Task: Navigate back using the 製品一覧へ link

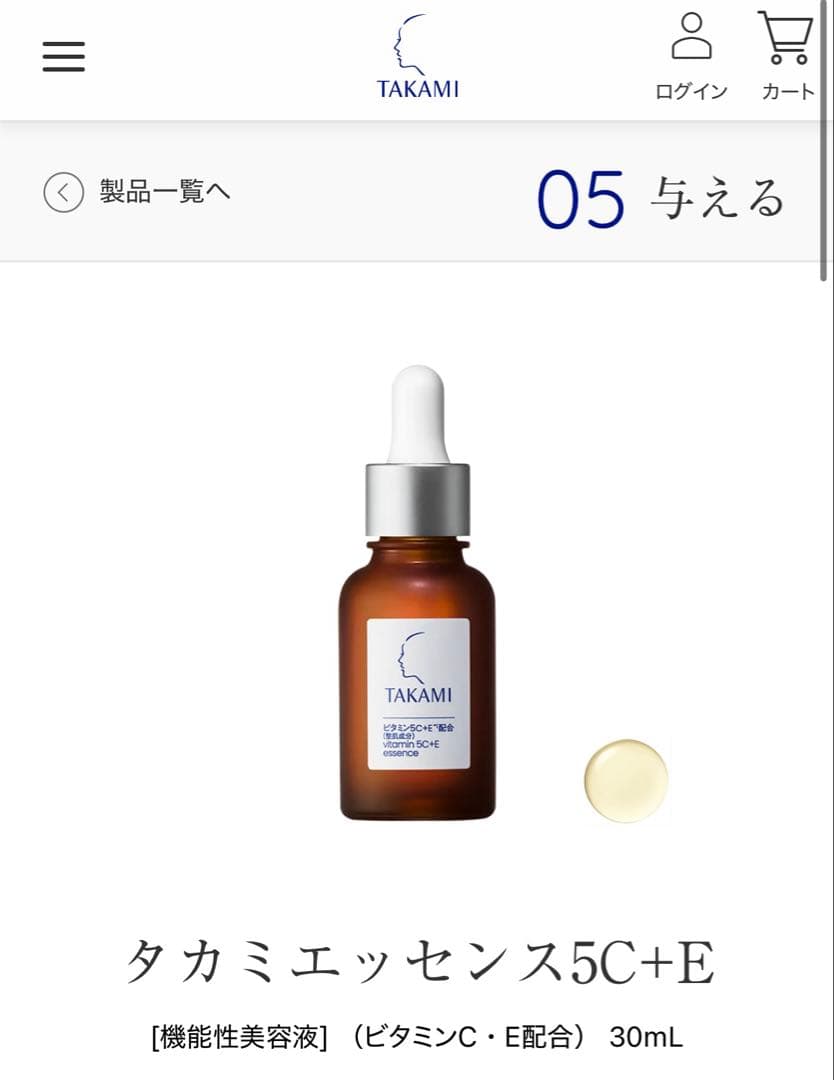Action: coord(160,192)
